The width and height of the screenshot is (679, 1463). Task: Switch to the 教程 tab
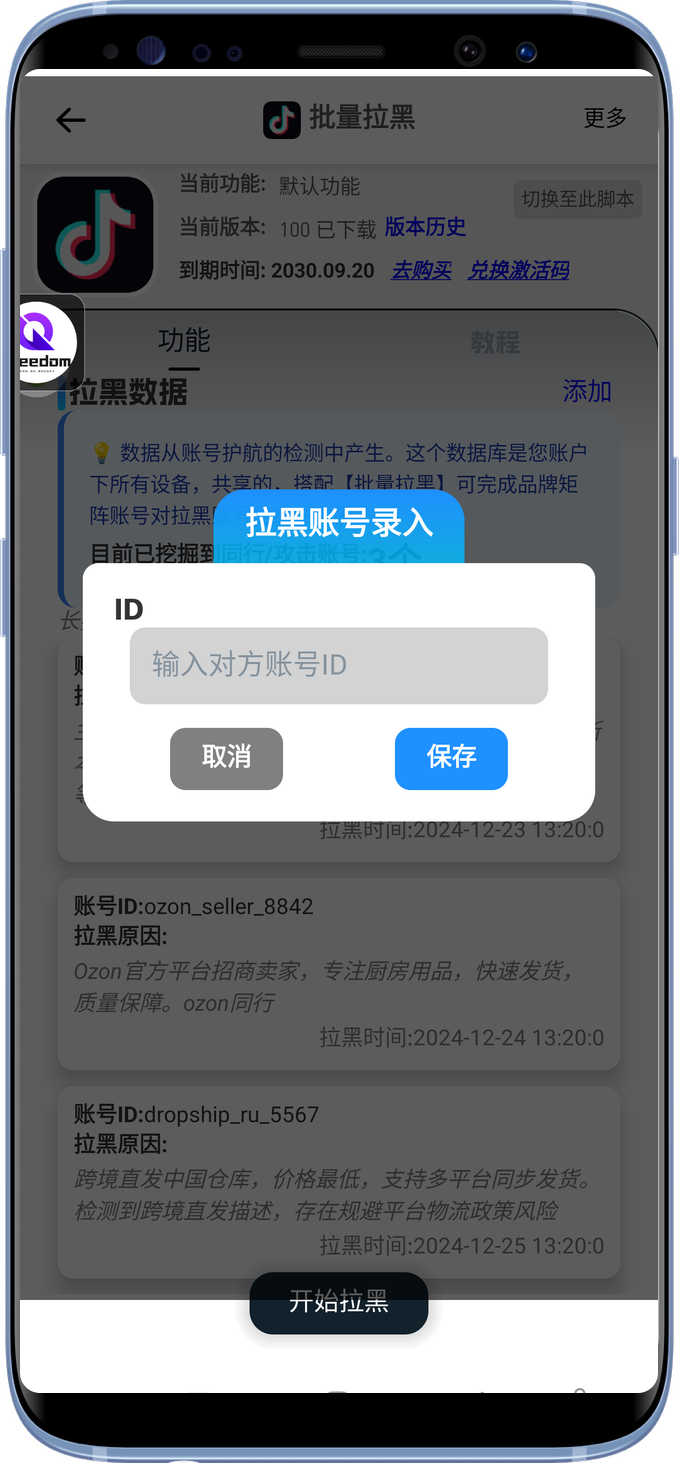click(495, 343)
